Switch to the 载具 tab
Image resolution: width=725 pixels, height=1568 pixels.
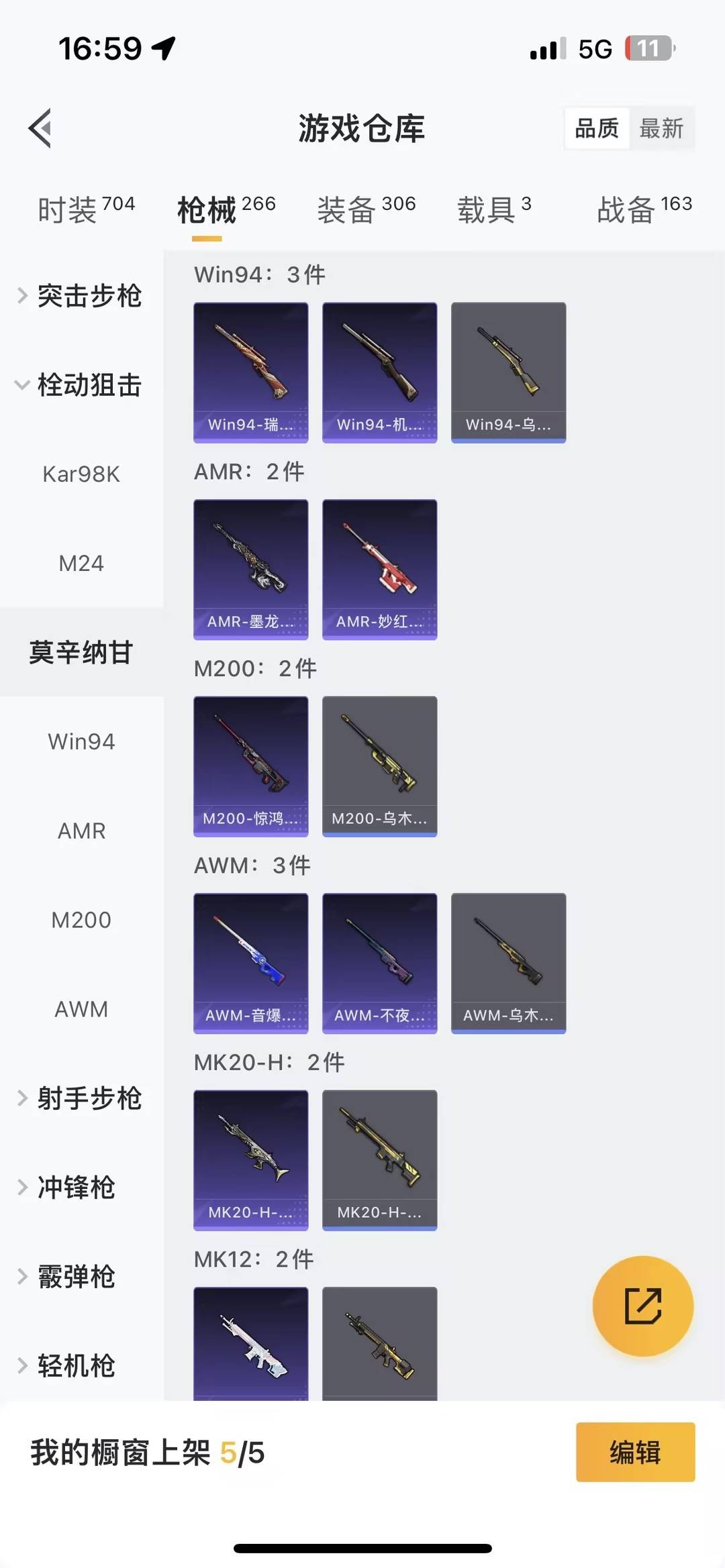click(x=494, y=209)
